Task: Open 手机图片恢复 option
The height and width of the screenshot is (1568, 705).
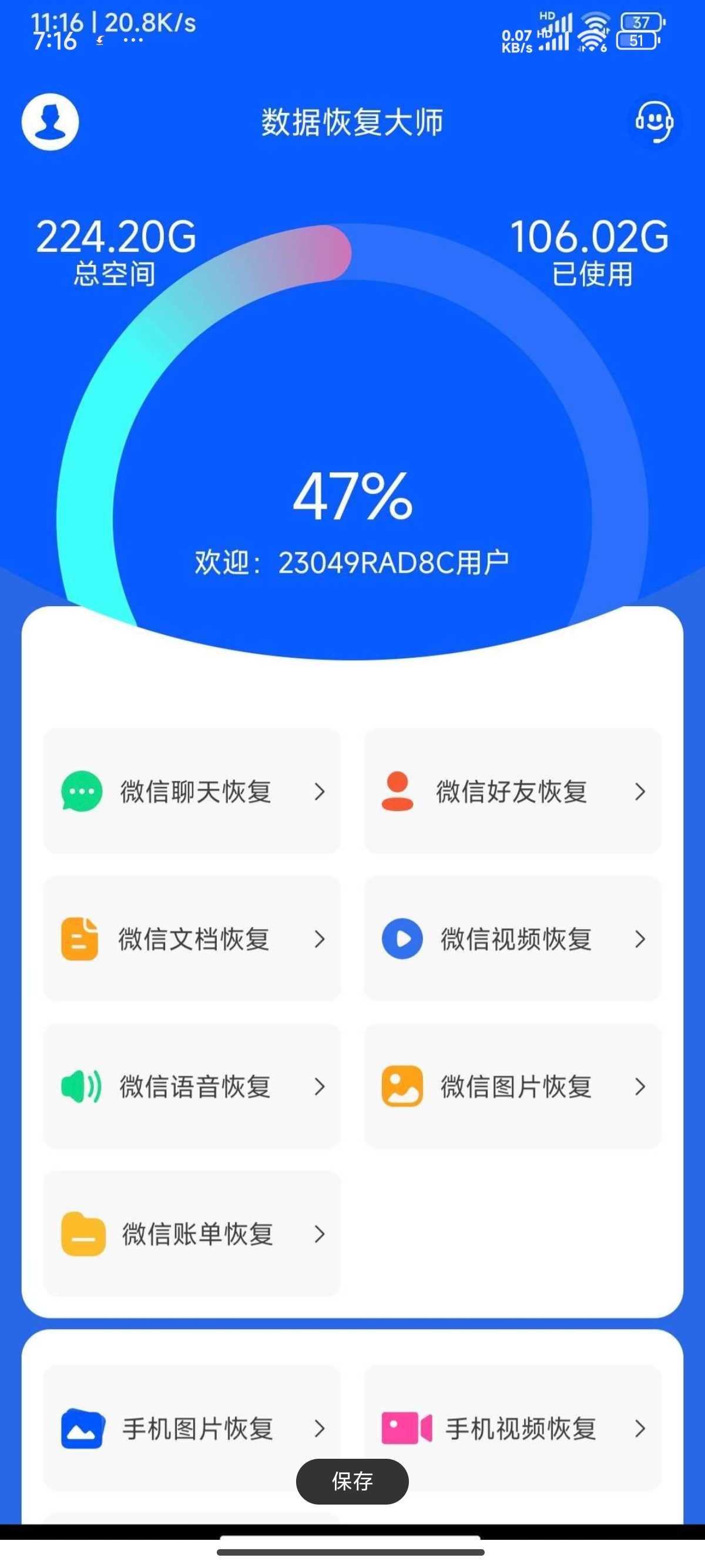Action: coord(192,1428)
